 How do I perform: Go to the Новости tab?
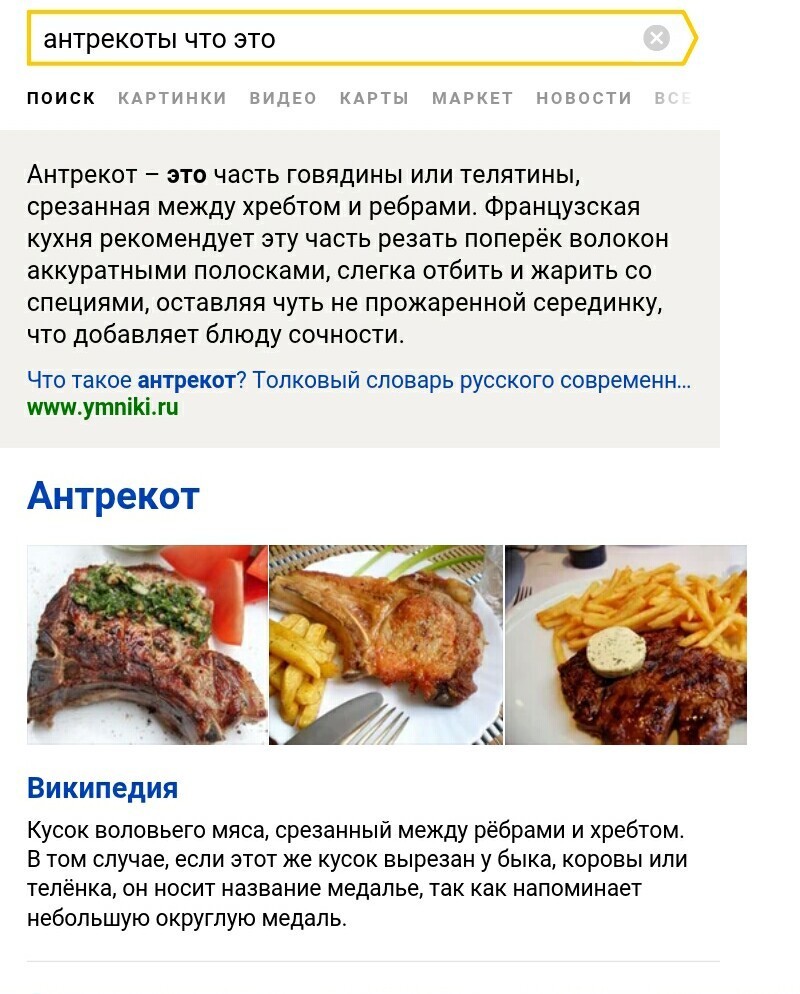584,98
